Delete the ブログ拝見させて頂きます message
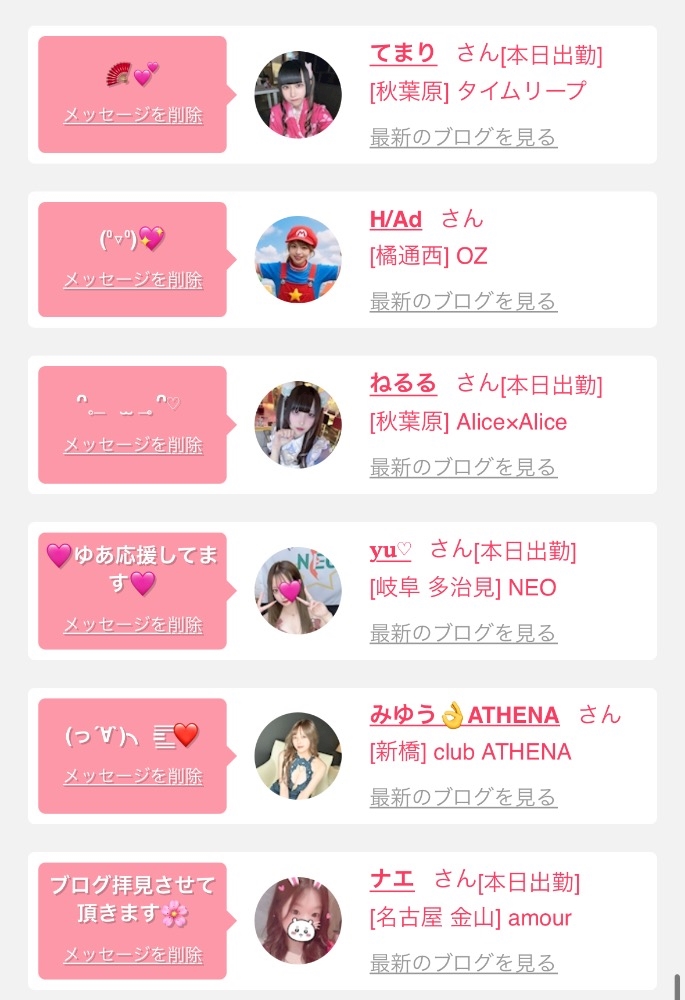 (x=133, y=955)
